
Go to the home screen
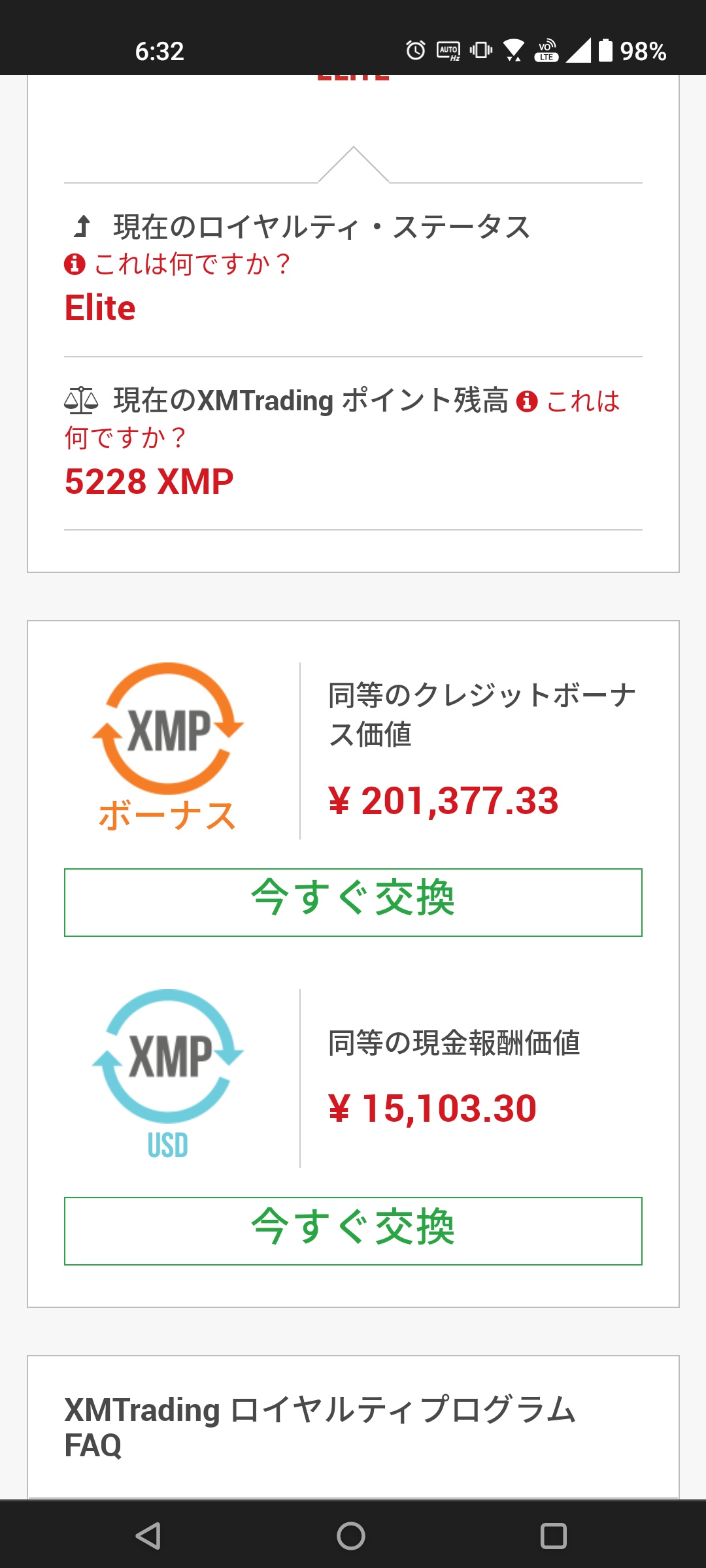[351, 1535]
